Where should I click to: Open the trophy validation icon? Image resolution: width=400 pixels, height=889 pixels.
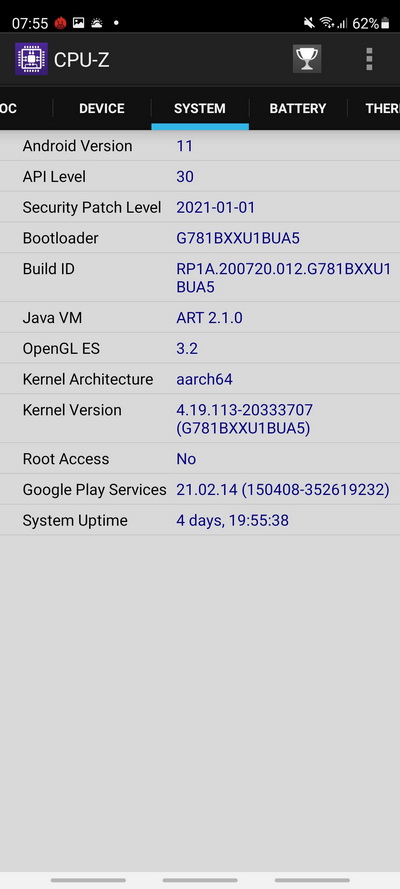tap(307, 59)
